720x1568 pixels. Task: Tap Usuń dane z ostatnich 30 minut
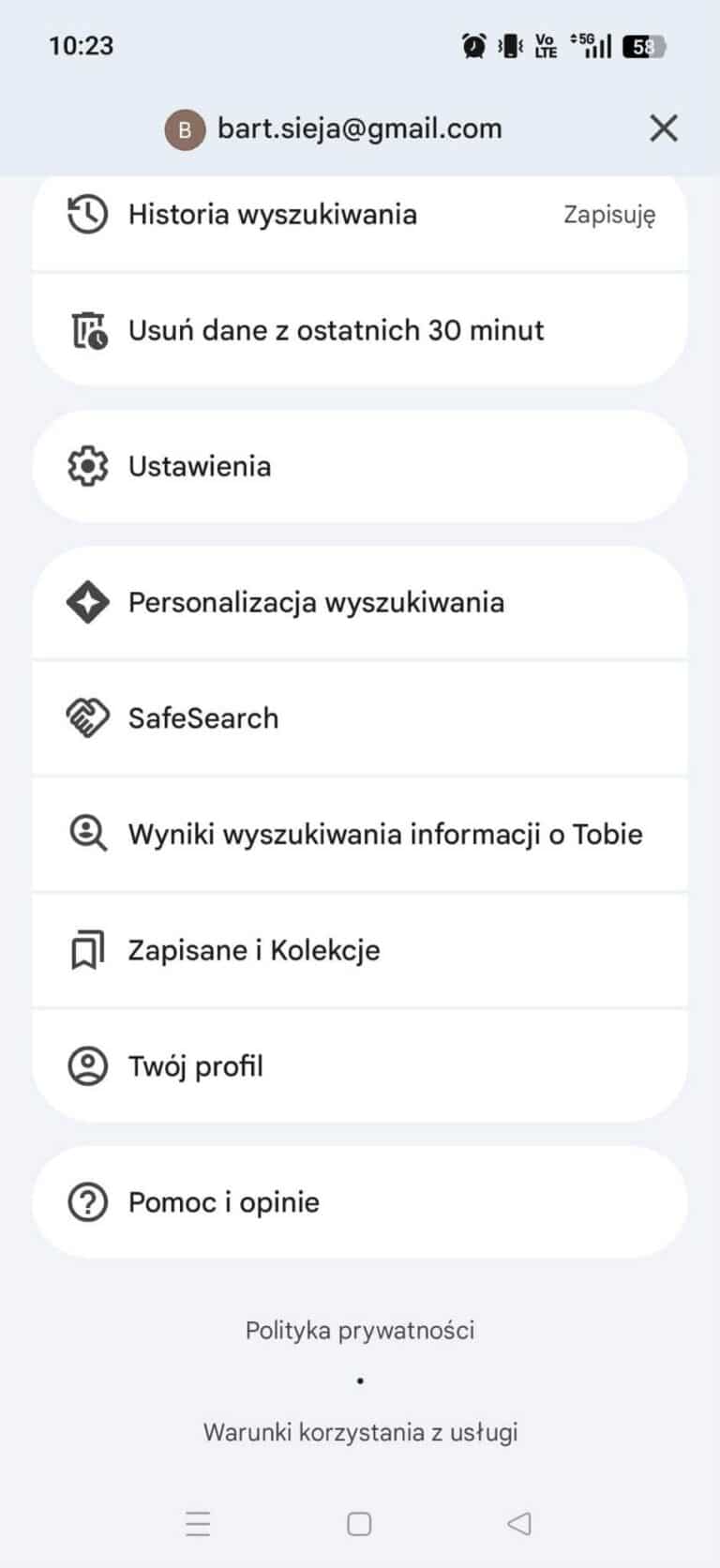(336, 330)
